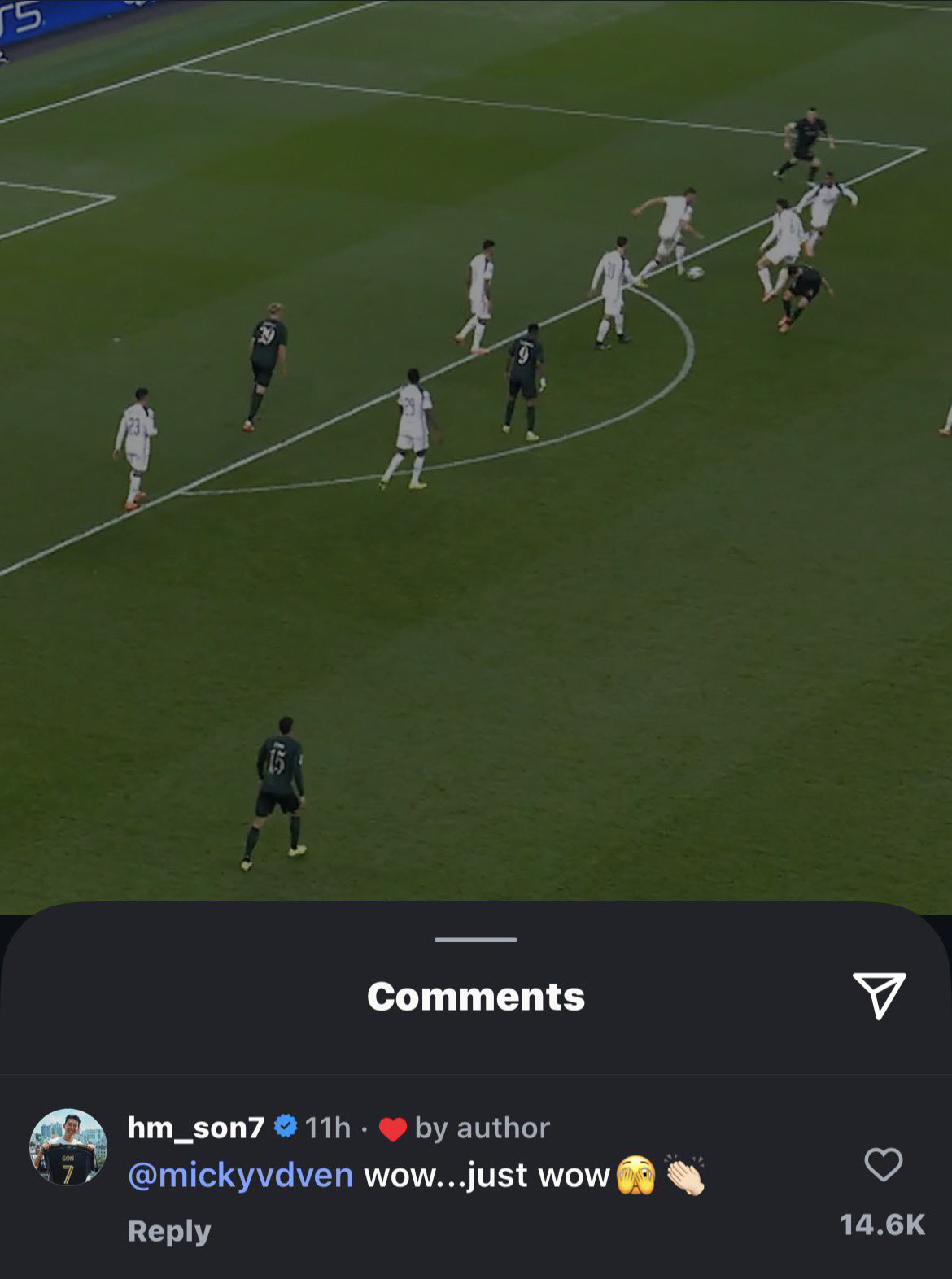The image size is (952, 1279).
Task: Like hm_son7's comment
Action: point(883,1165)
